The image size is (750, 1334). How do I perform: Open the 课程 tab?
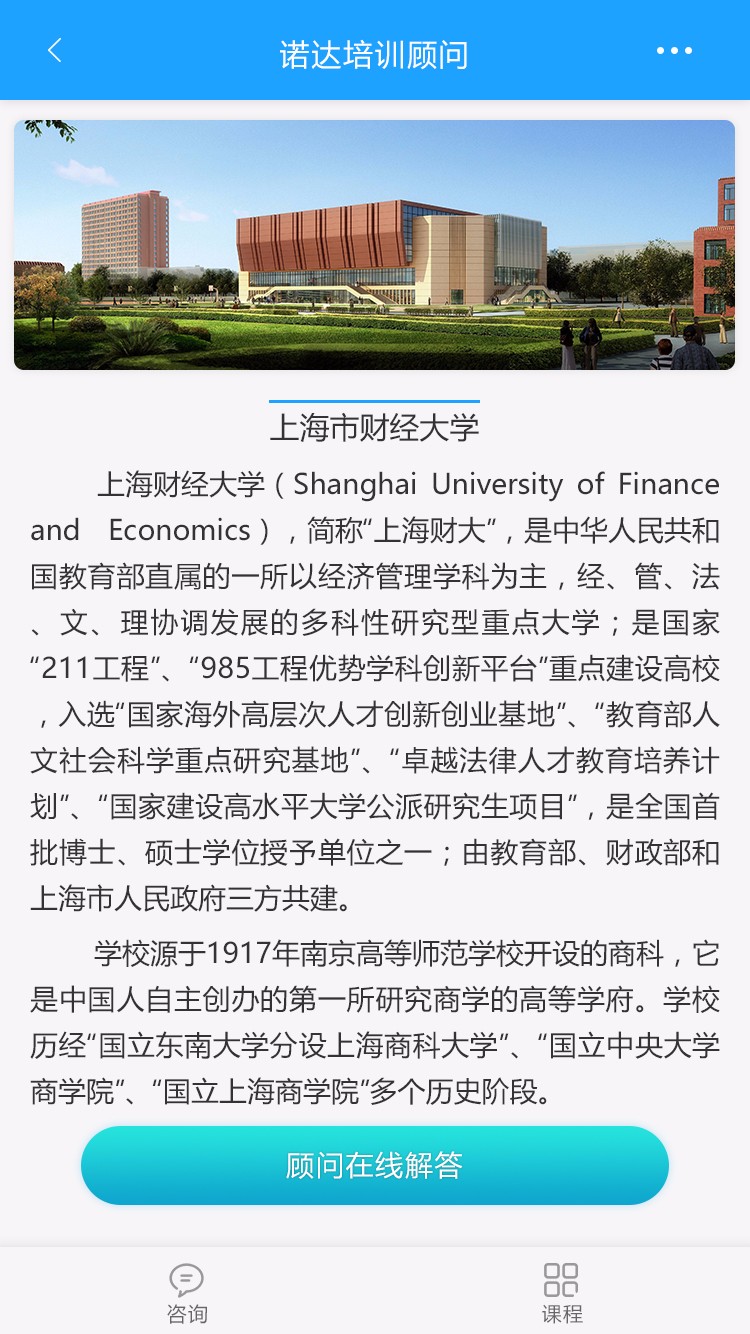point(561,1293)
